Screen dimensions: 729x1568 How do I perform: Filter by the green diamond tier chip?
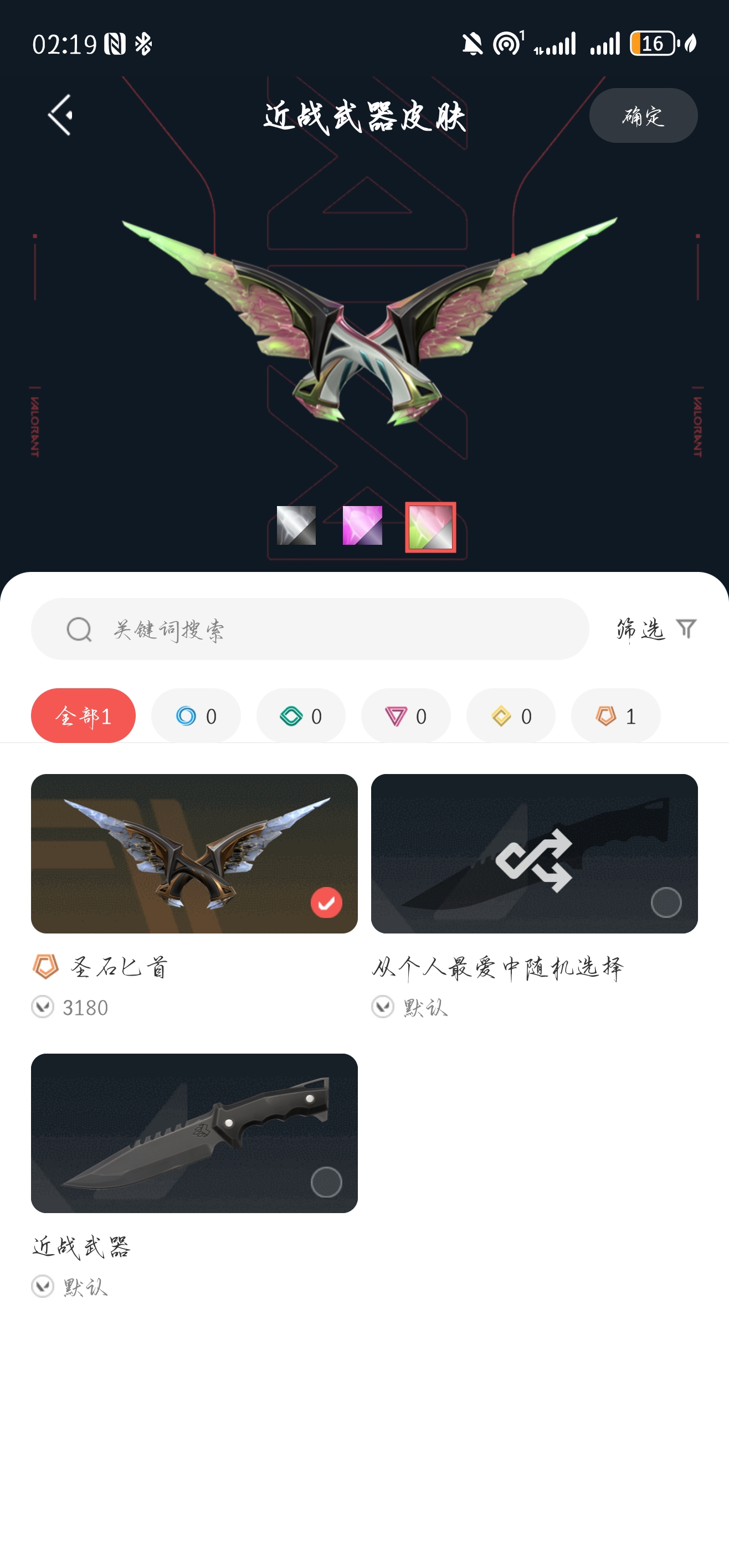[x=300, y=716]
